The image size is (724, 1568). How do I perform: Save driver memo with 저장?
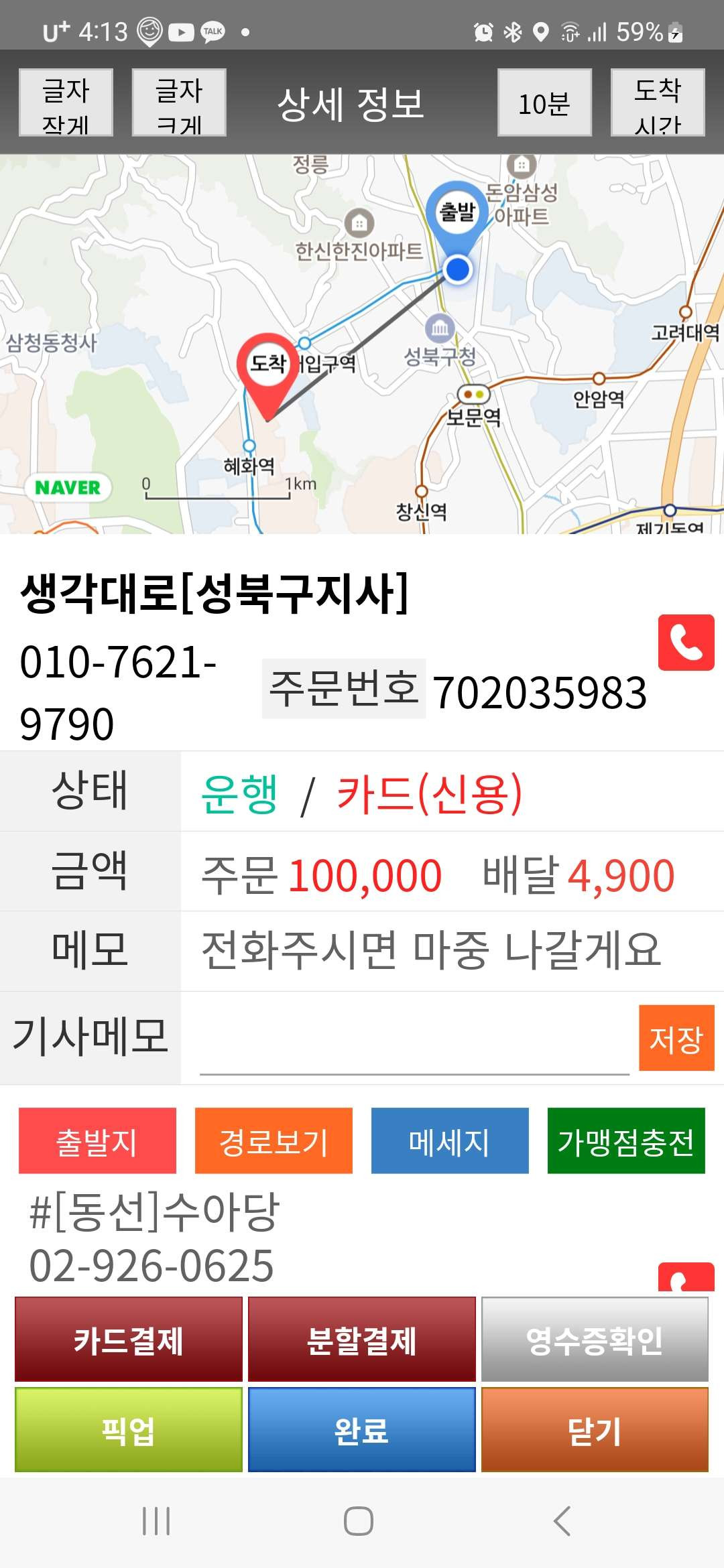click(676, 1038)
